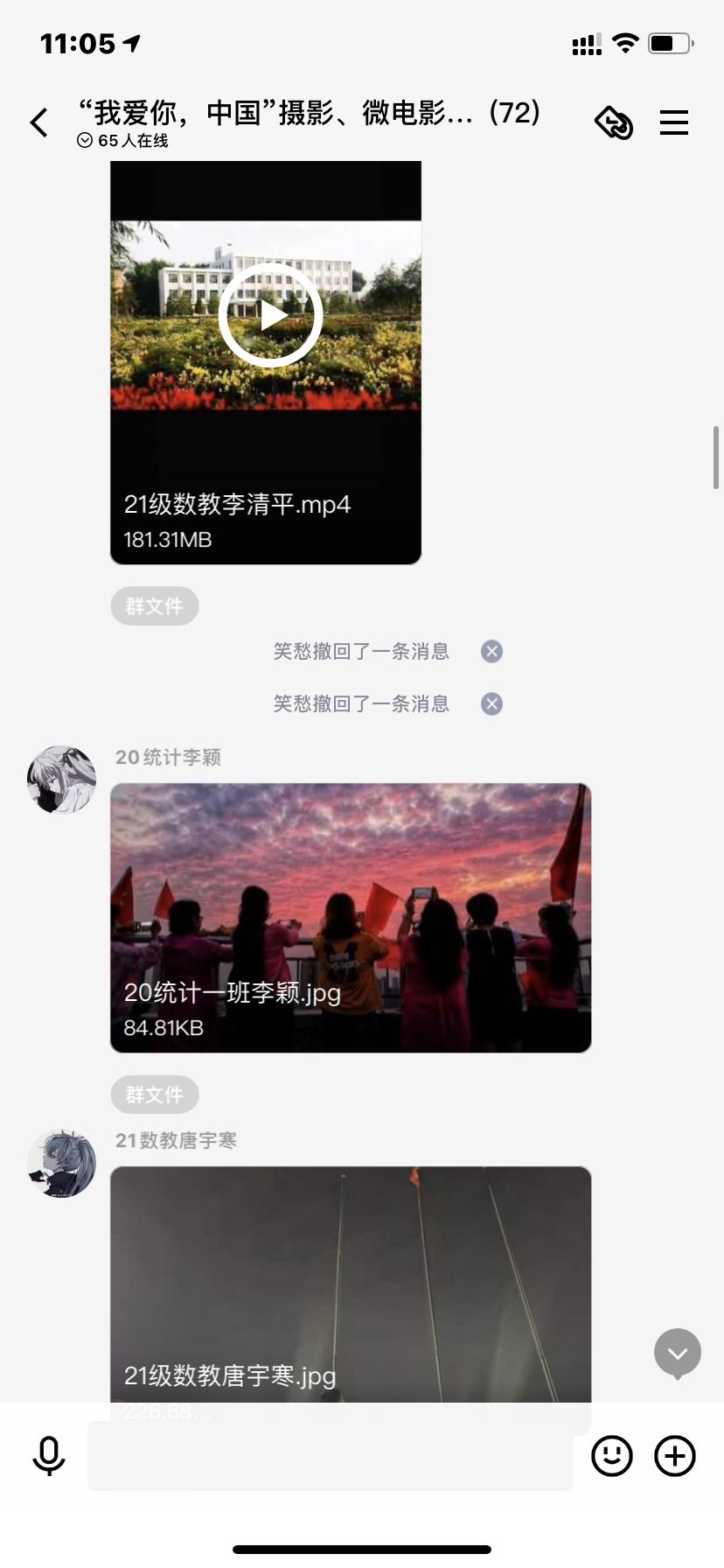Dismiss the first 笑愁撤回了一条消息 notice
This screenshot has width=724, height=1568.
492,651
